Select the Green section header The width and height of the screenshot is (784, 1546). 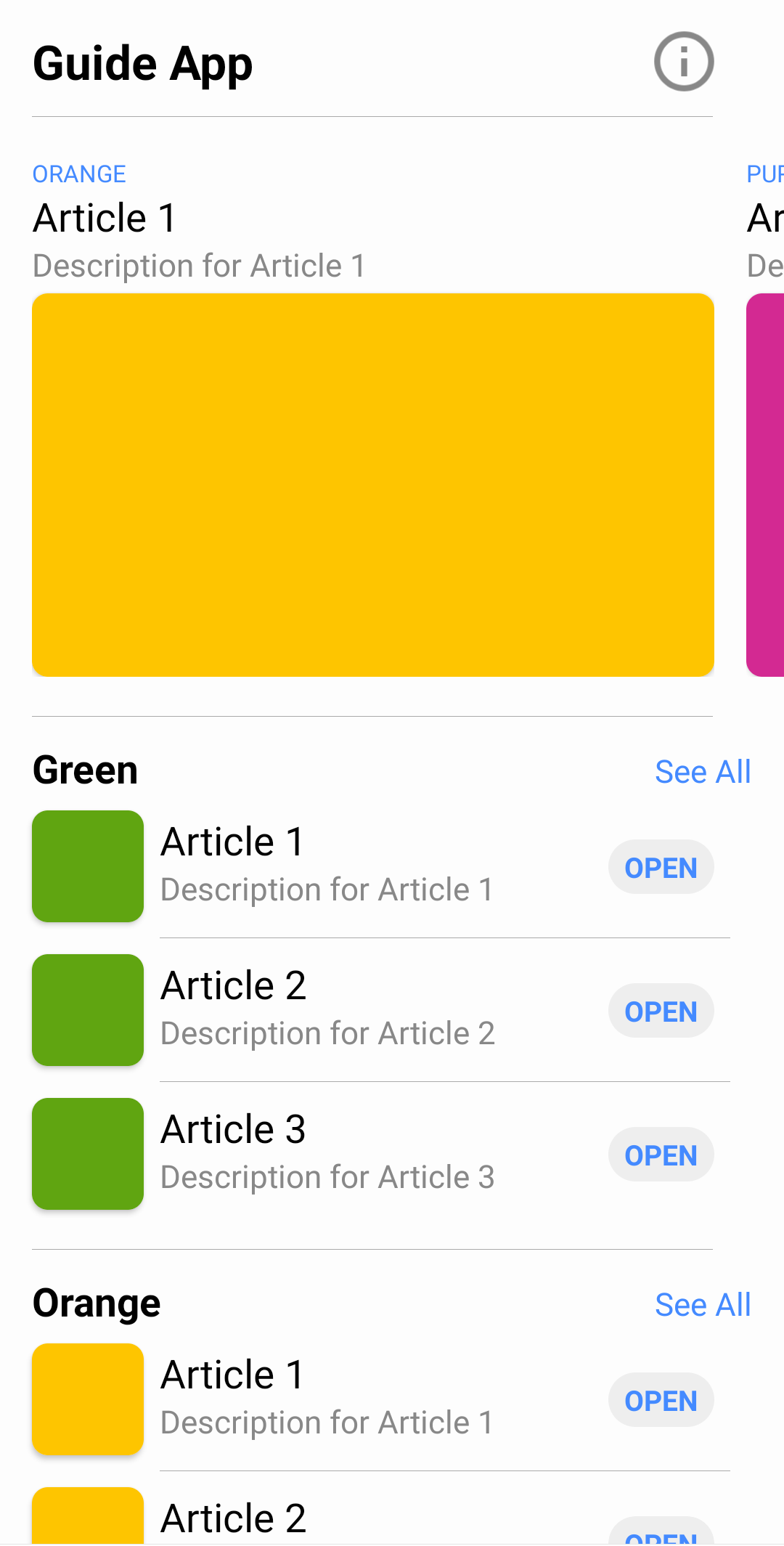pyautogui.click(x=84, y=770)
